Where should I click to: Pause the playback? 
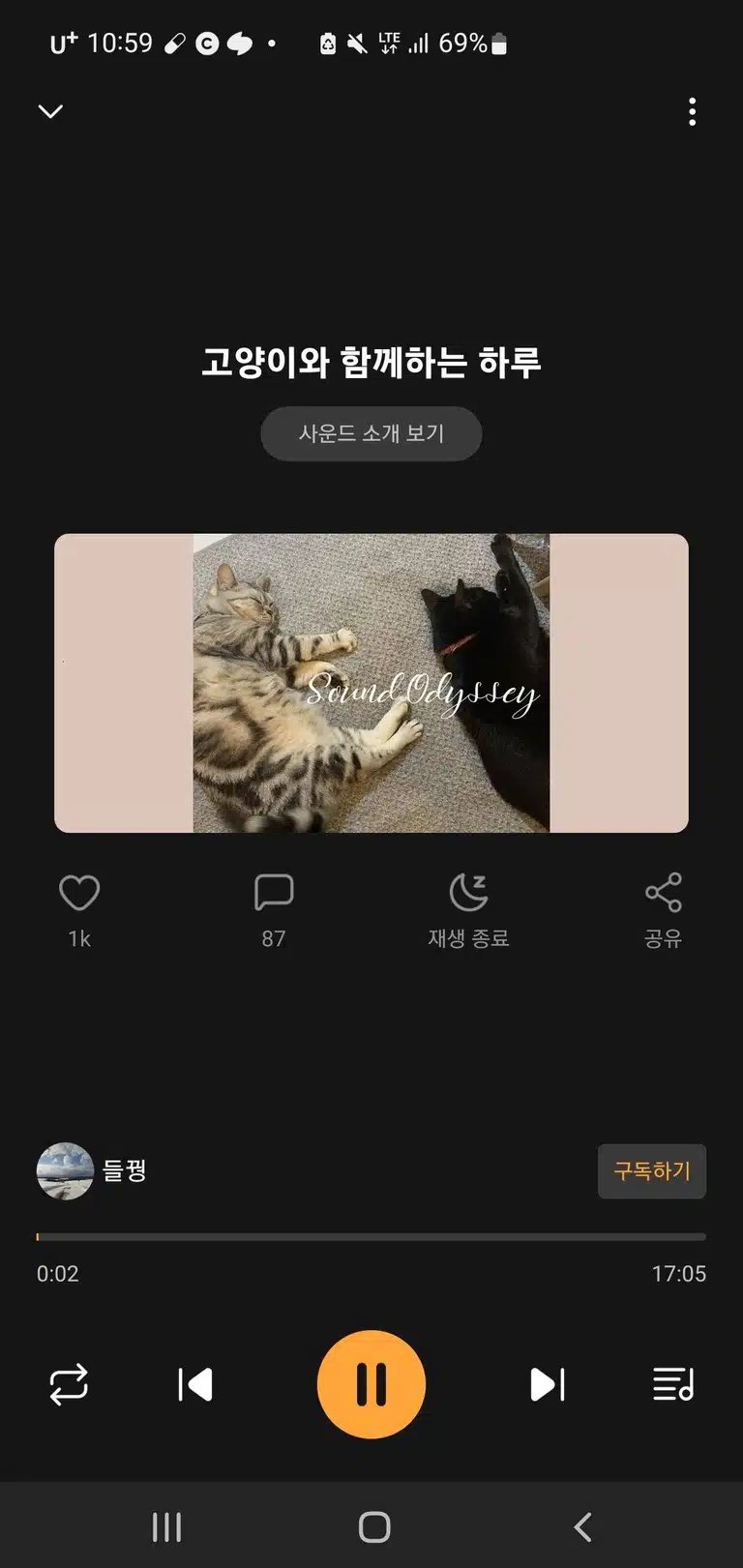tap(371, 1384)
